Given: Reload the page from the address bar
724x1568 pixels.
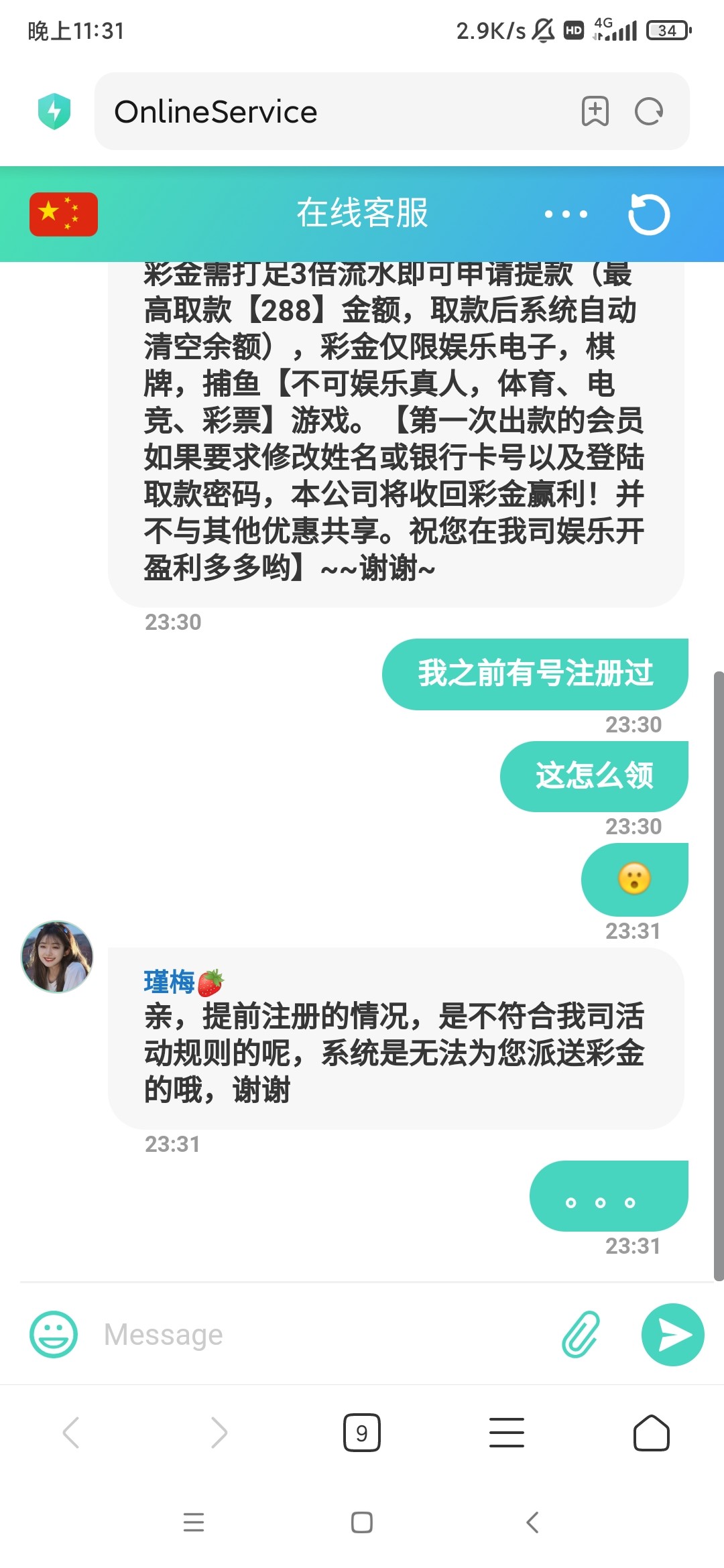Looking at the screenshot, I should pos(649,111).
